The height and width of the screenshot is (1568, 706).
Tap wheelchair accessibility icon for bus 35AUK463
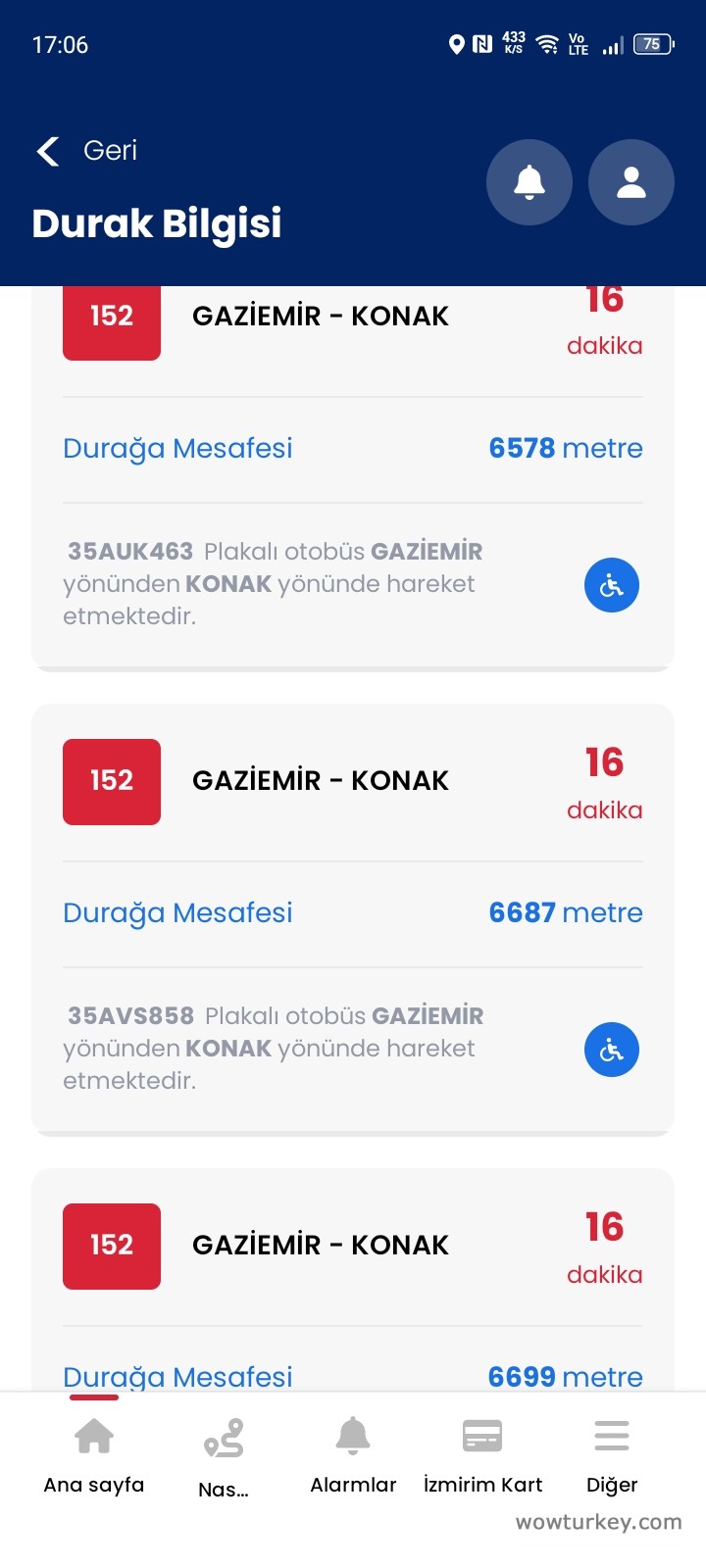tap(611, 585)
